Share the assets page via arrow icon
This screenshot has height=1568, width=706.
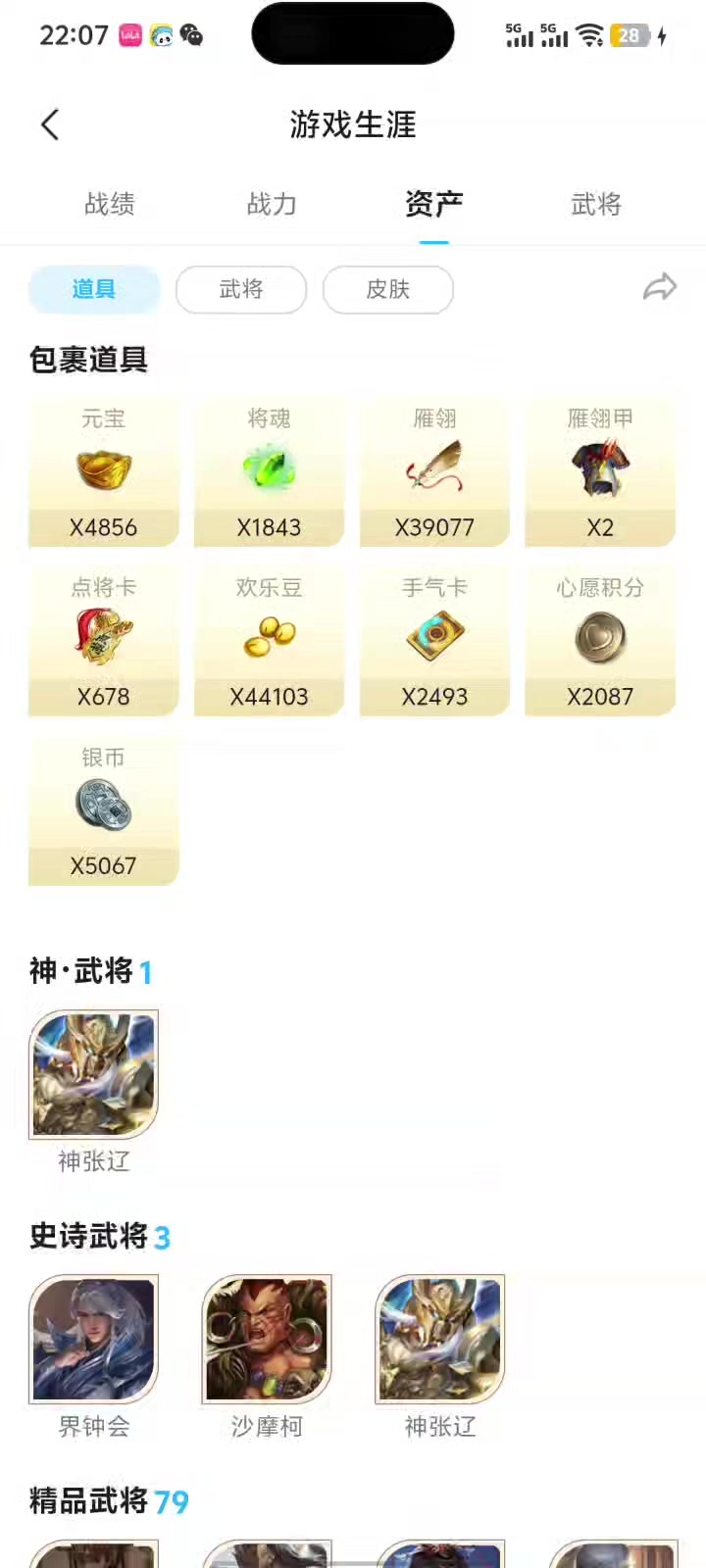point(660,286)
